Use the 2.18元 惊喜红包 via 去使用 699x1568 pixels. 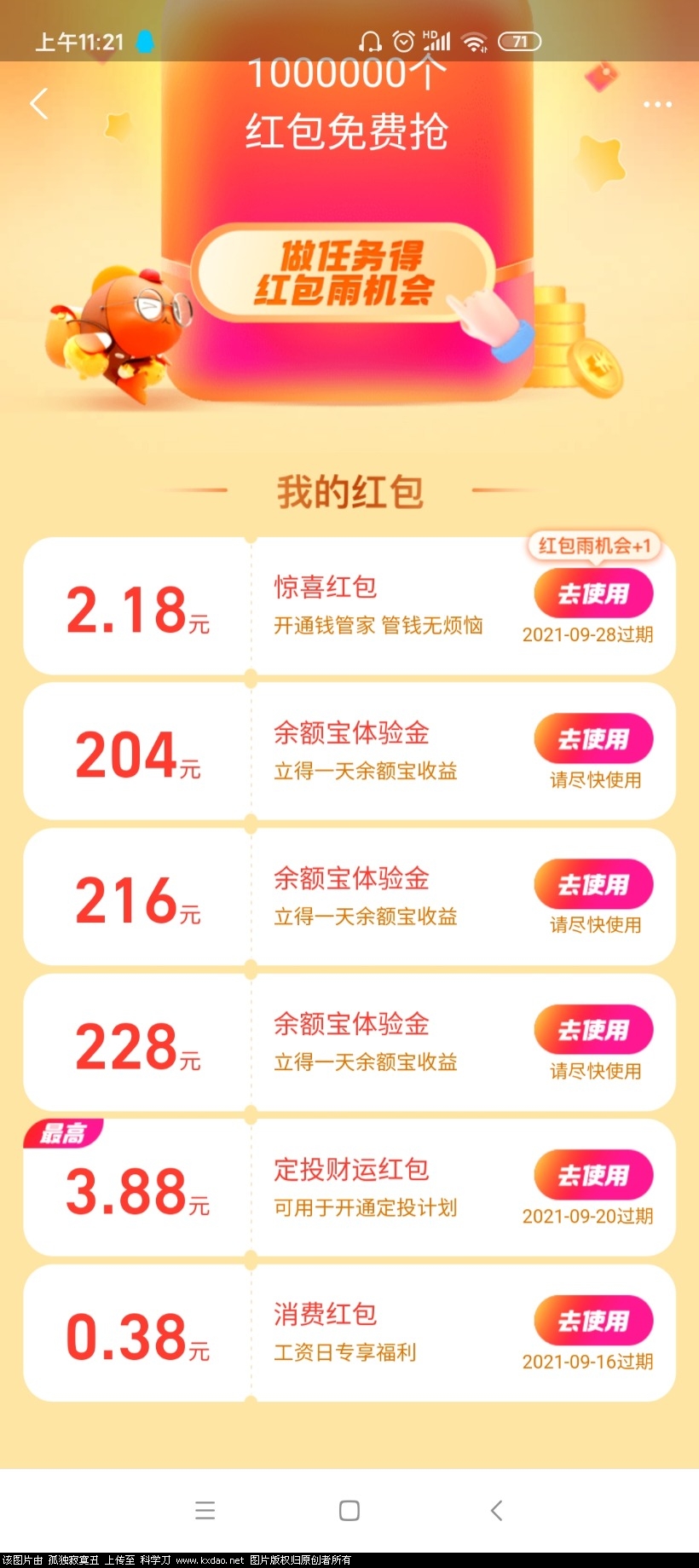pos(593,593)
